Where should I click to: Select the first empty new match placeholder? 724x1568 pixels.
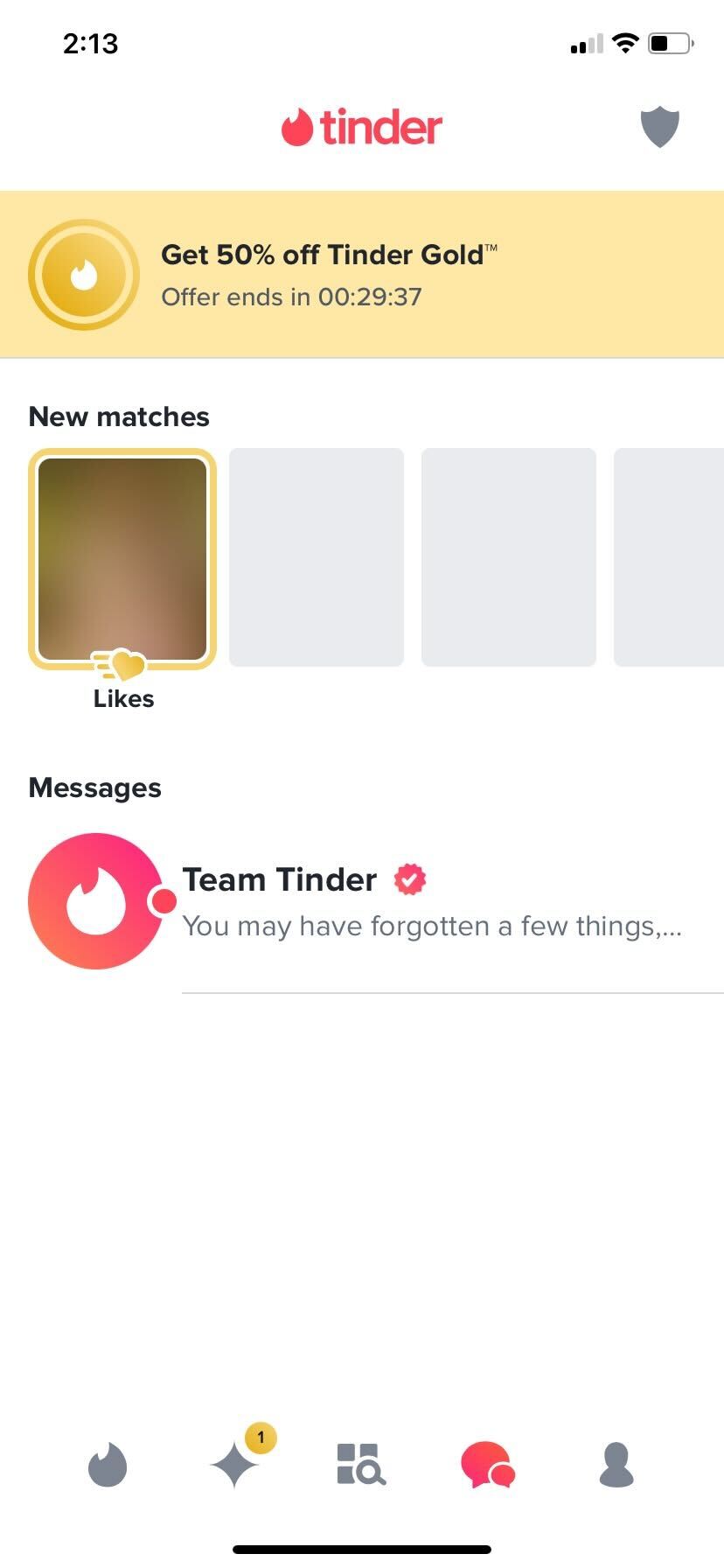click(316, 556)
